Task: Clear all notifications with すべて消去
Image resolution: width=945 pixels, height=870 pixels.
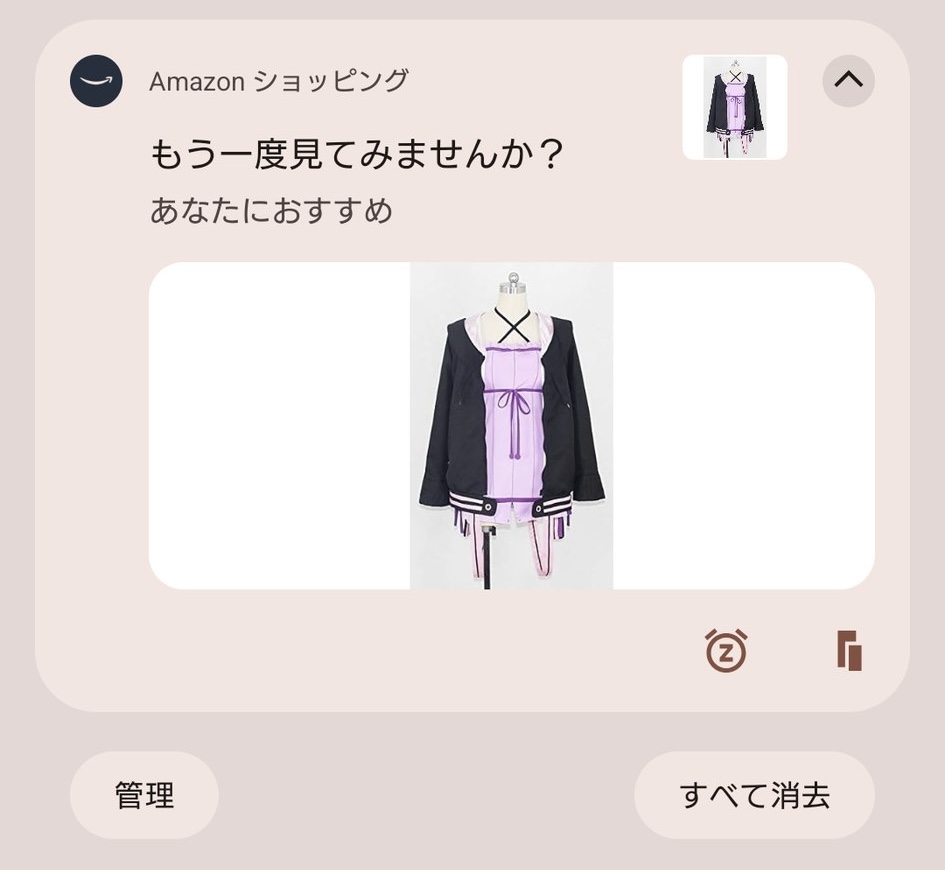Action: pyautogui.click(x=754, y=796)
